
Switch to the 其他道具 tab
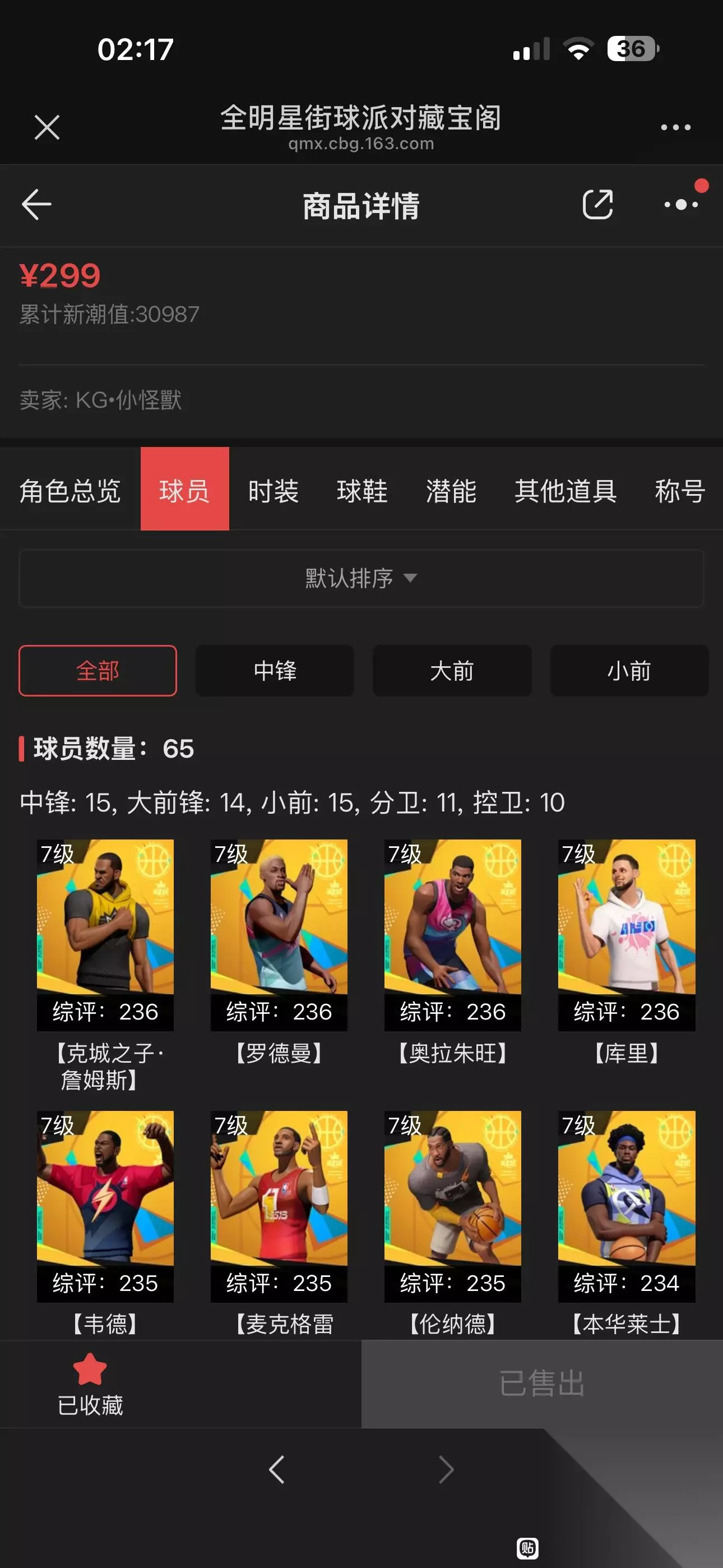pos(566,491)
